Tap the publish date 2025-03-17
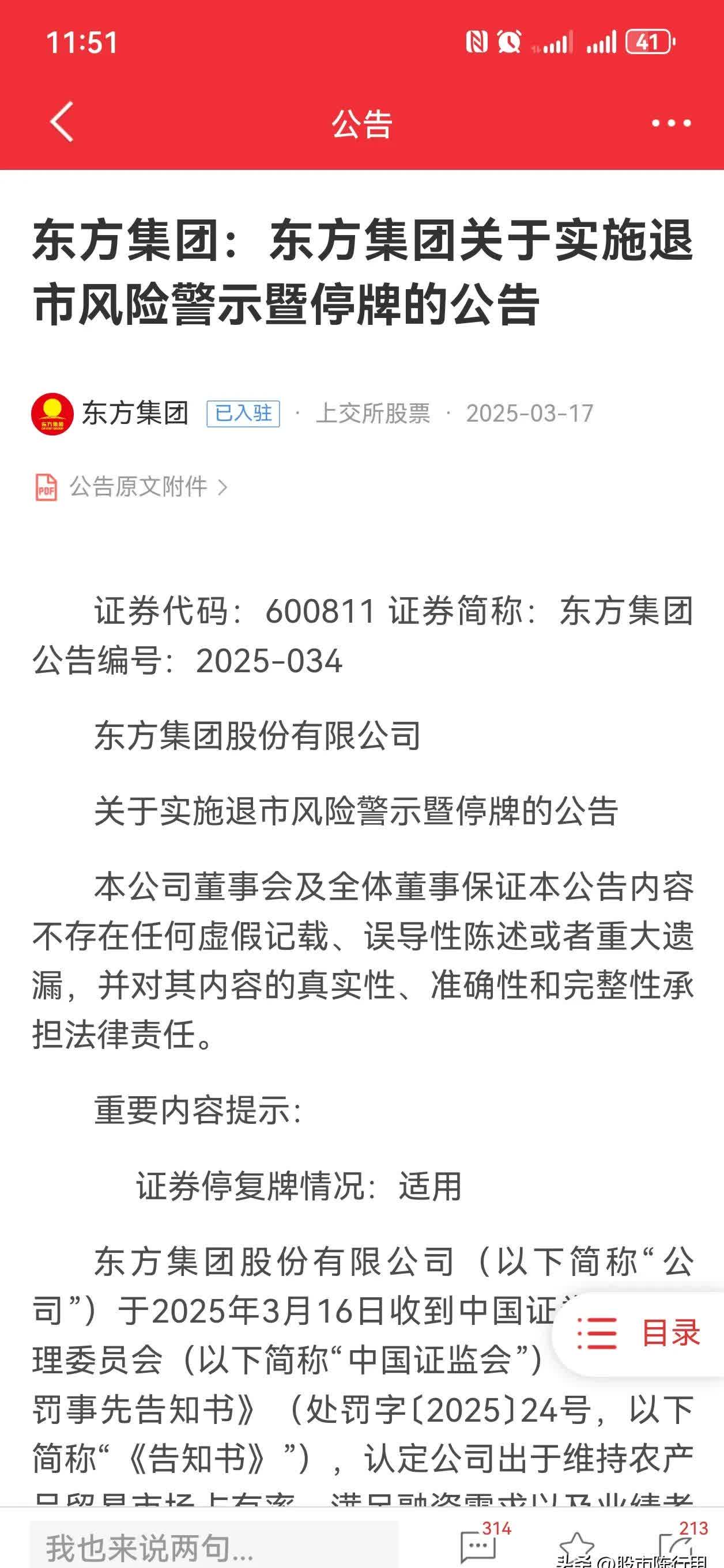The height and width of the screenshot is (1568, 724). [531, 412]
